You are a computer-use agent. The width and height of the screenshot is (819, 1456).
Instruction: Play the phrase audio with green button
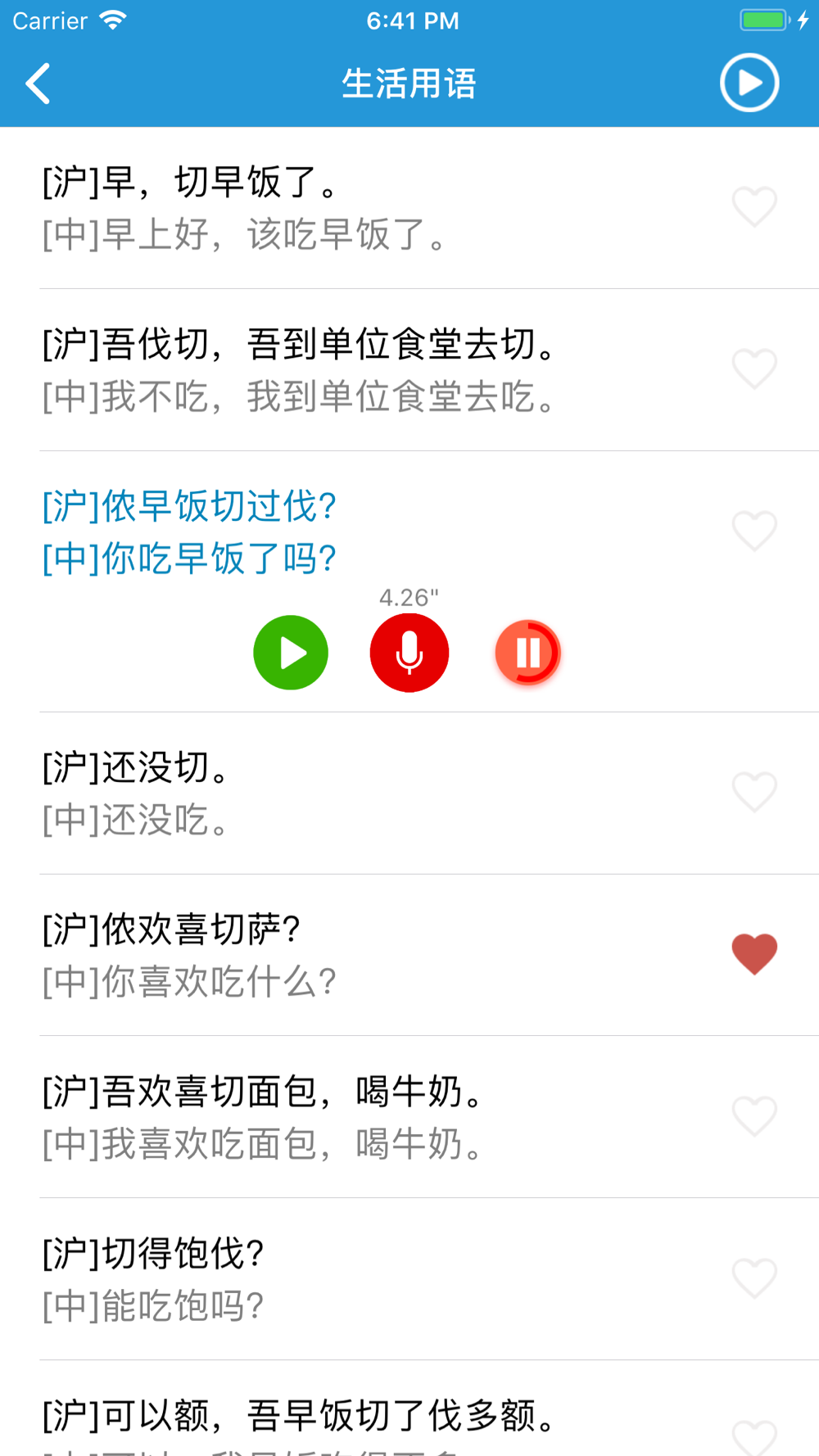pyautogui.click(x=291, y=653)
